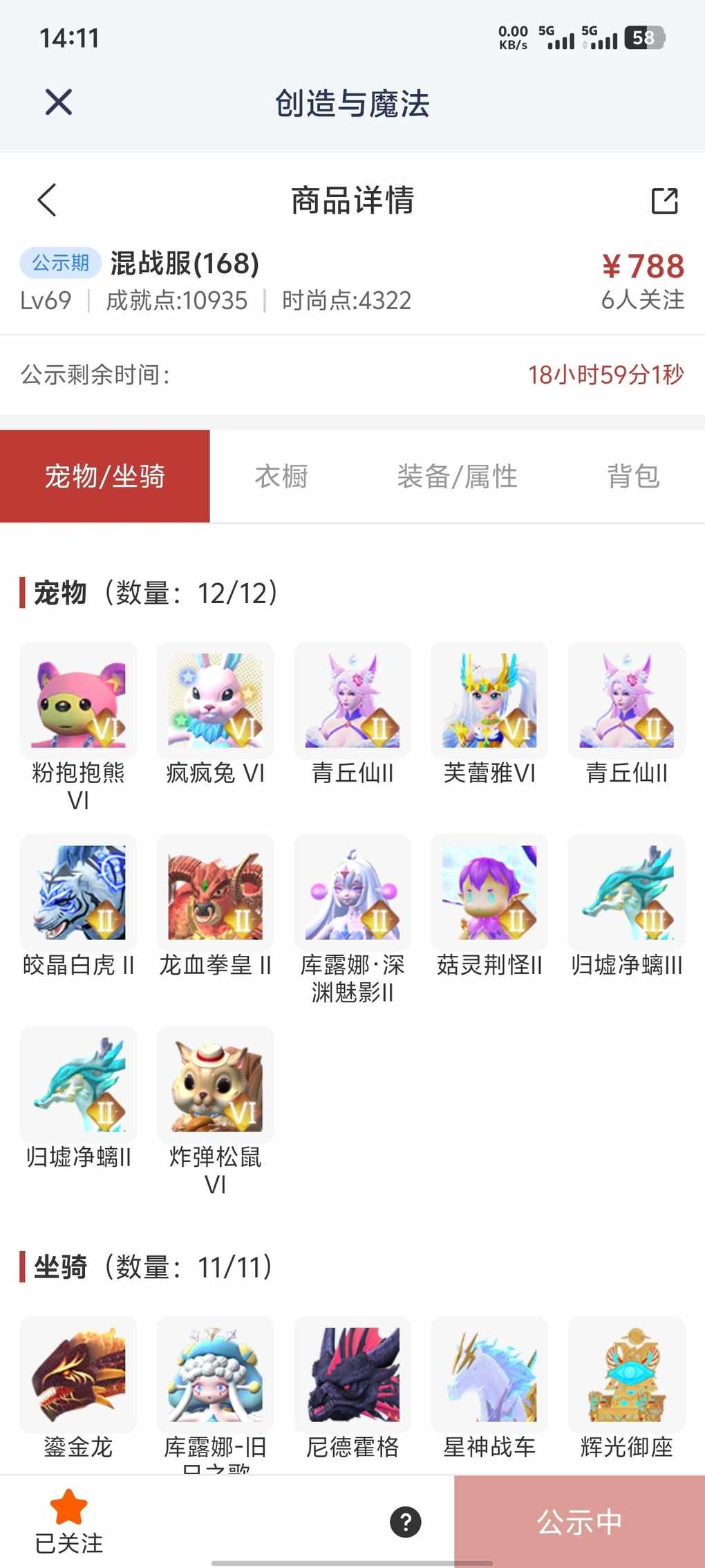Close the 创造与魔法 page
The image size is (705, 1568).
click(59, 102)
